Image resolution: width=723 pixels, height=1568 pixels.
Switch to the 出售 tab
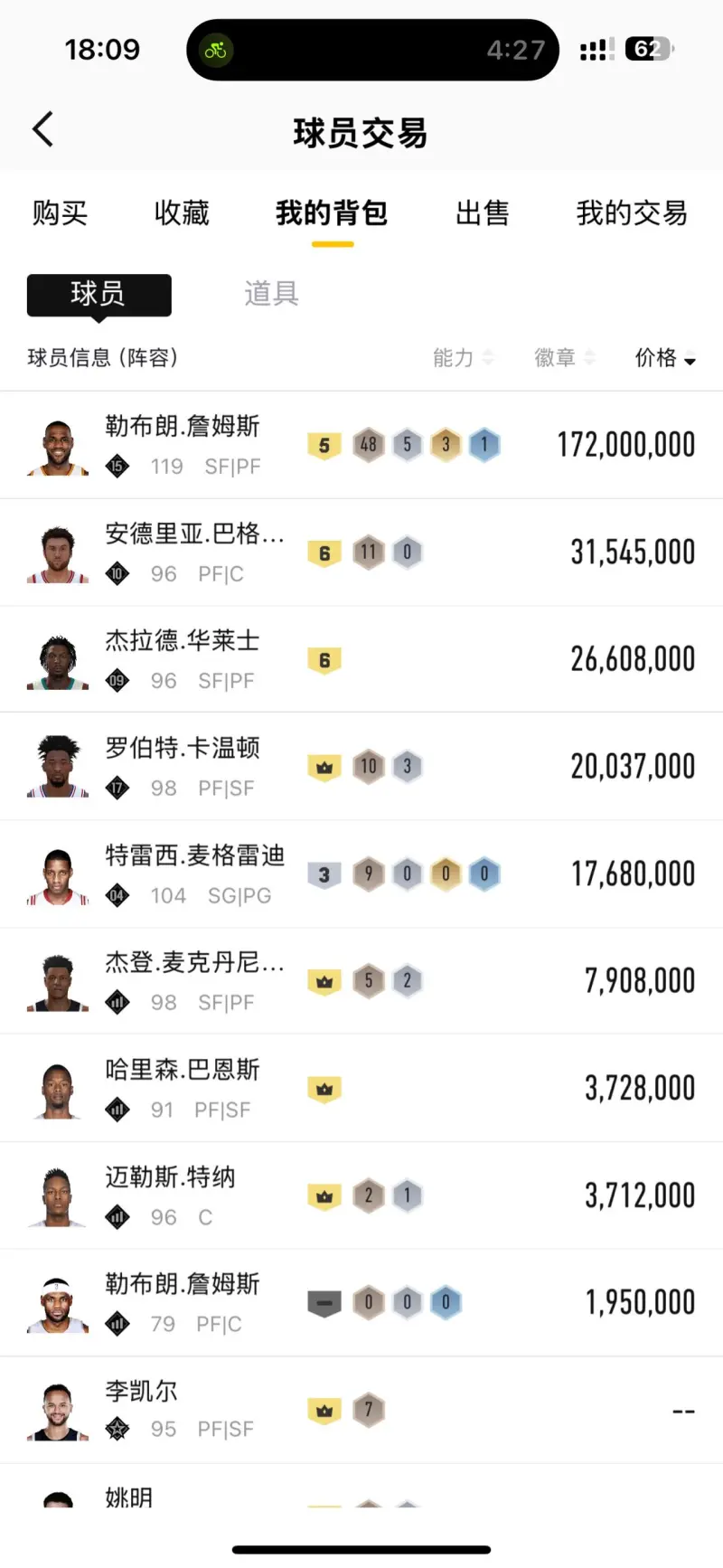click(x=482, y=213)
